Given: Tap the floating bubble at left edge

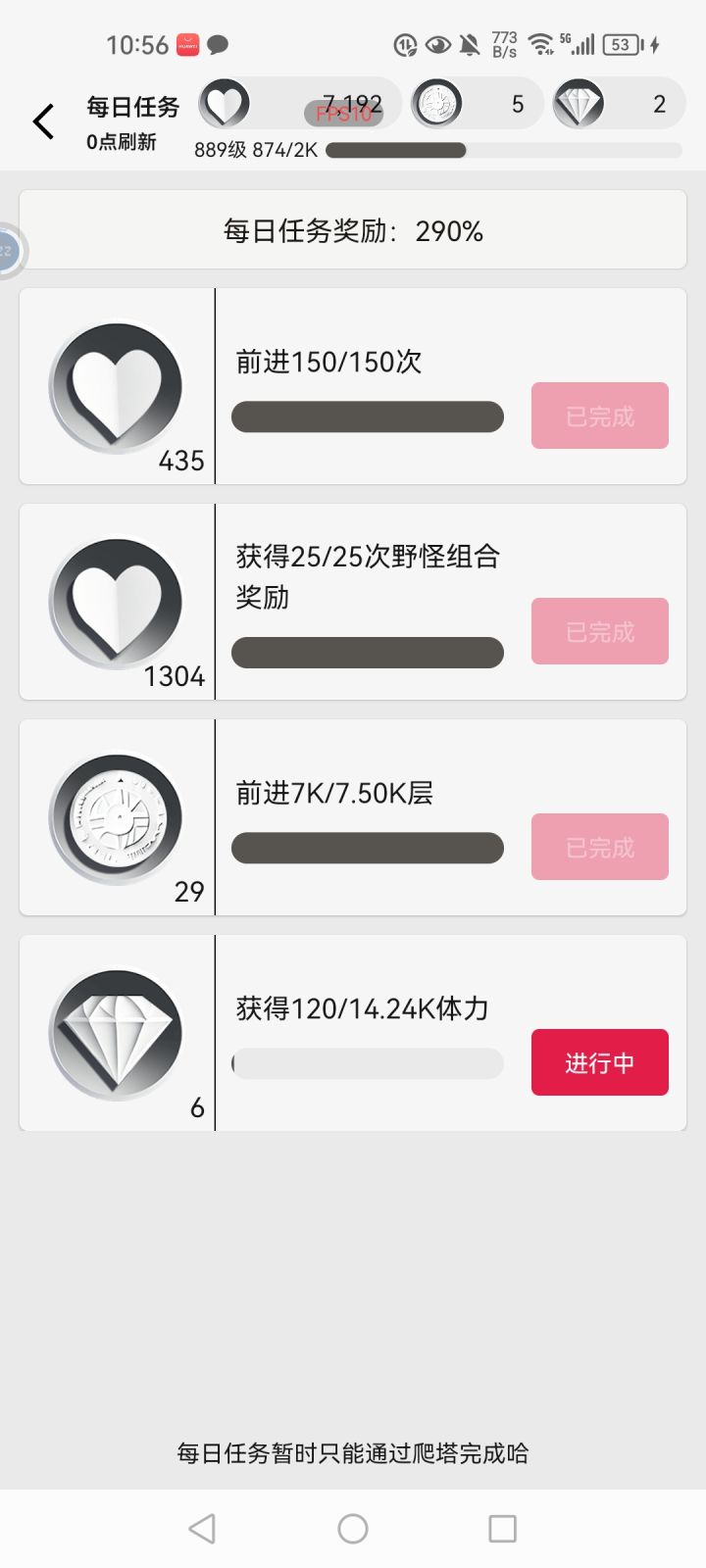Looking at the screenshot, I should point(10,251).
